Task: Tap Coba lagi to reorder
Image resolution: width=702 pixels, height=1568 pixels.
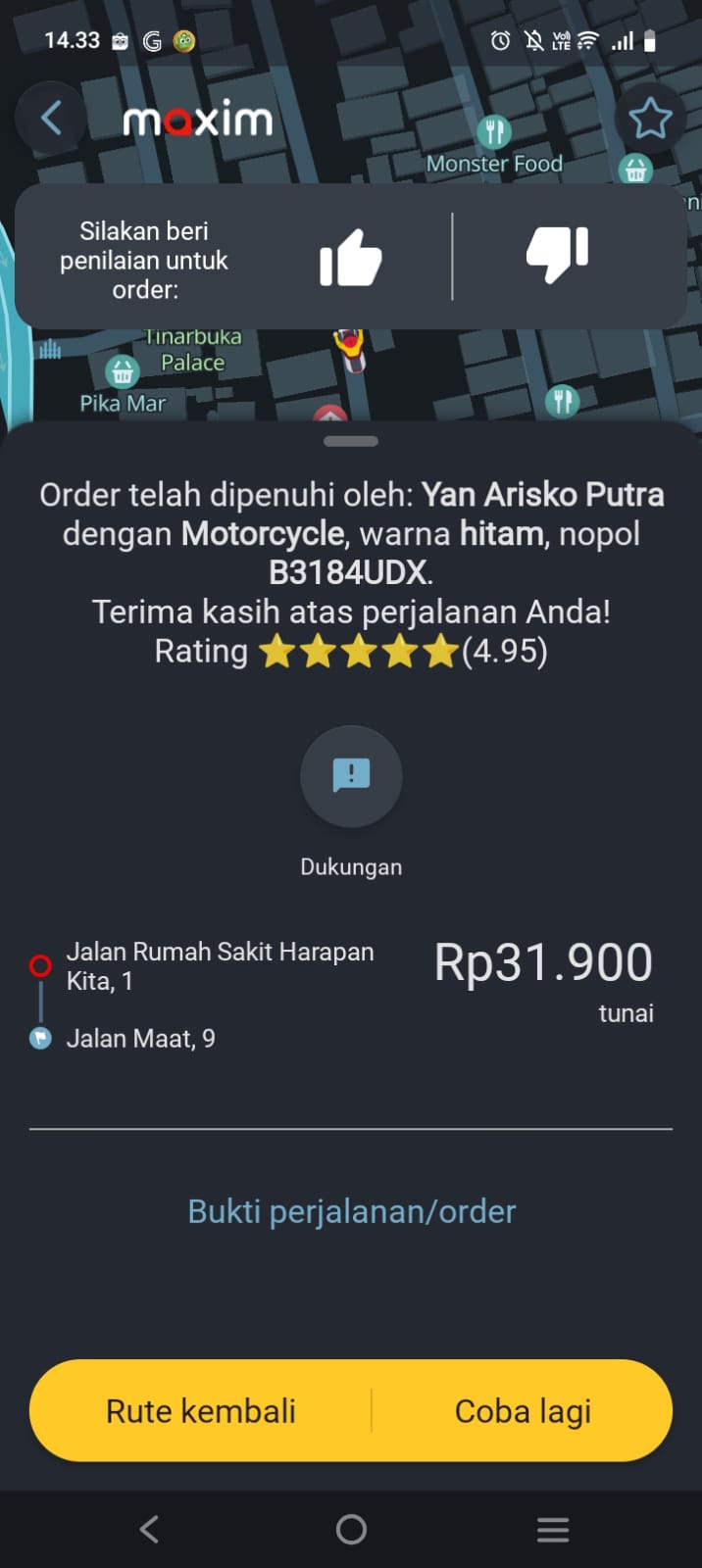Action: pos(523,1411)
